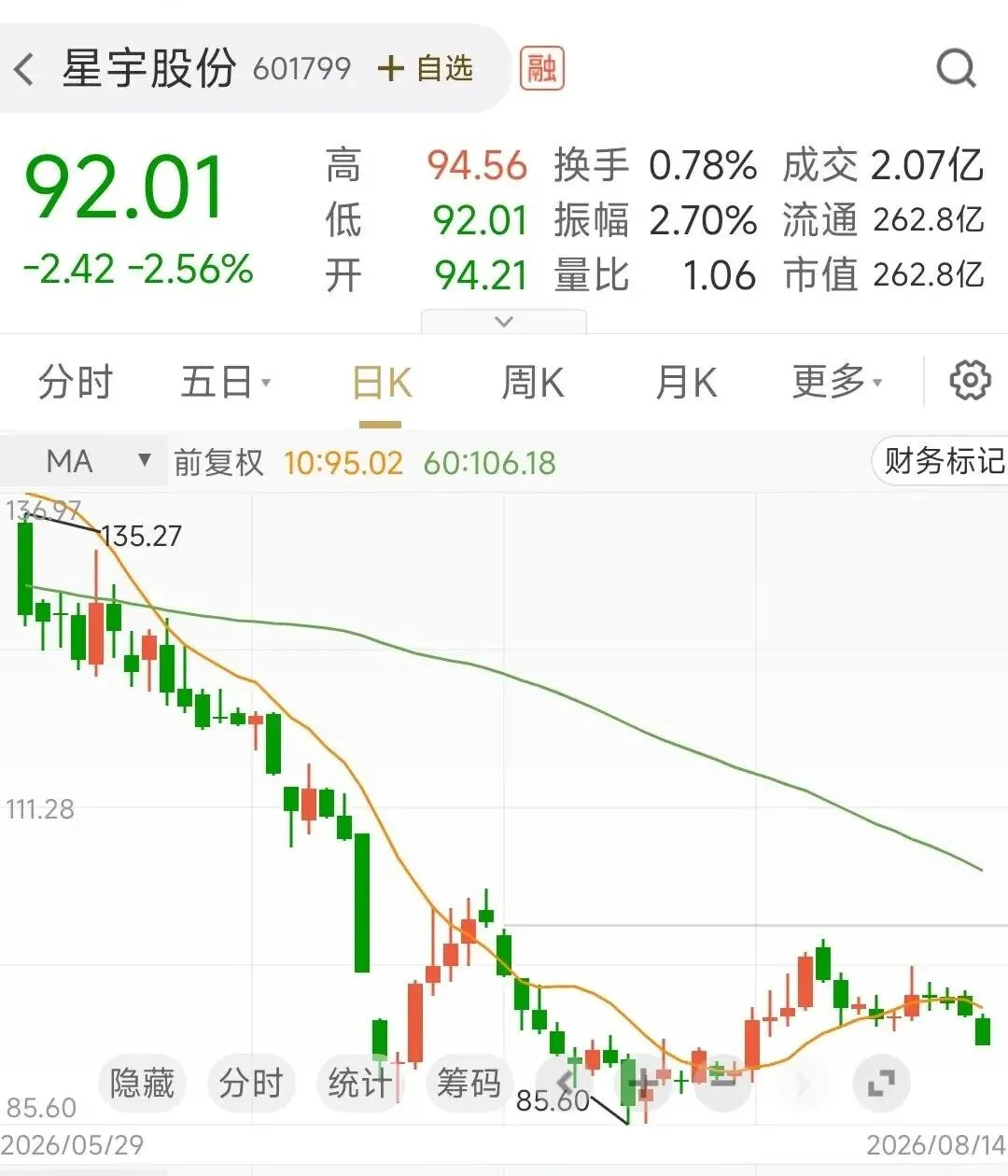Open the search magnifier icon
This screenshot has height=1176, width=1008.
957,68
